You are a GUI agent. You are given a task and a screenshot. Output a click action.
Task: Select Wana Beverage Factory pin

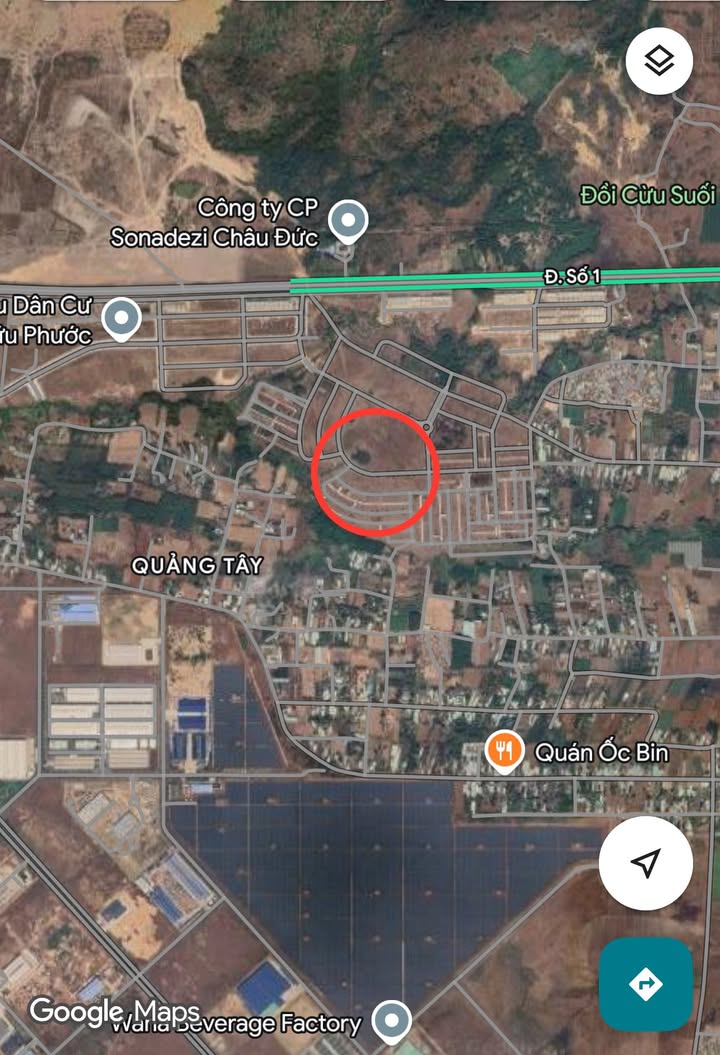click(x=392, y=1021)
